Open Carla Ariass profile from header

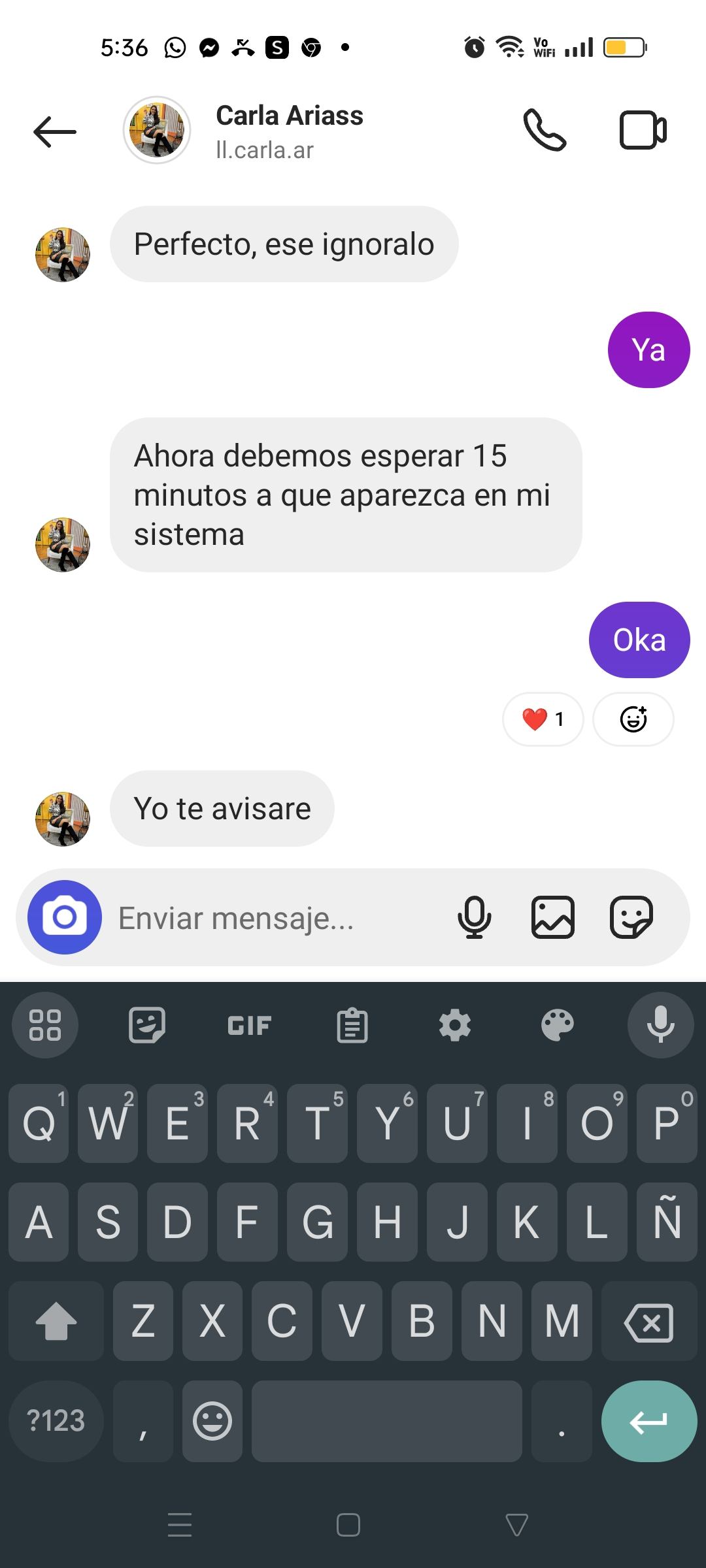(289, 131)
